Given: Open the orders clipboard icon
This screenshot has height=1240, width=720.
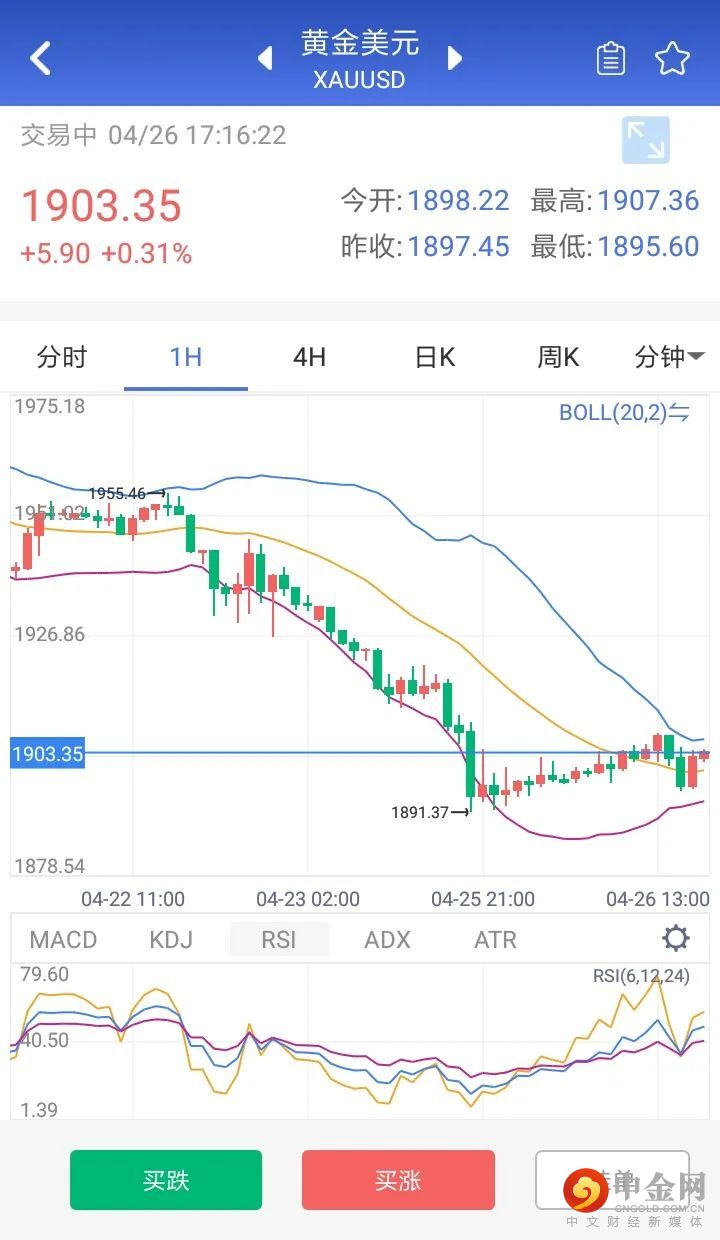Looking at the screenshot, I should (610, 59).
